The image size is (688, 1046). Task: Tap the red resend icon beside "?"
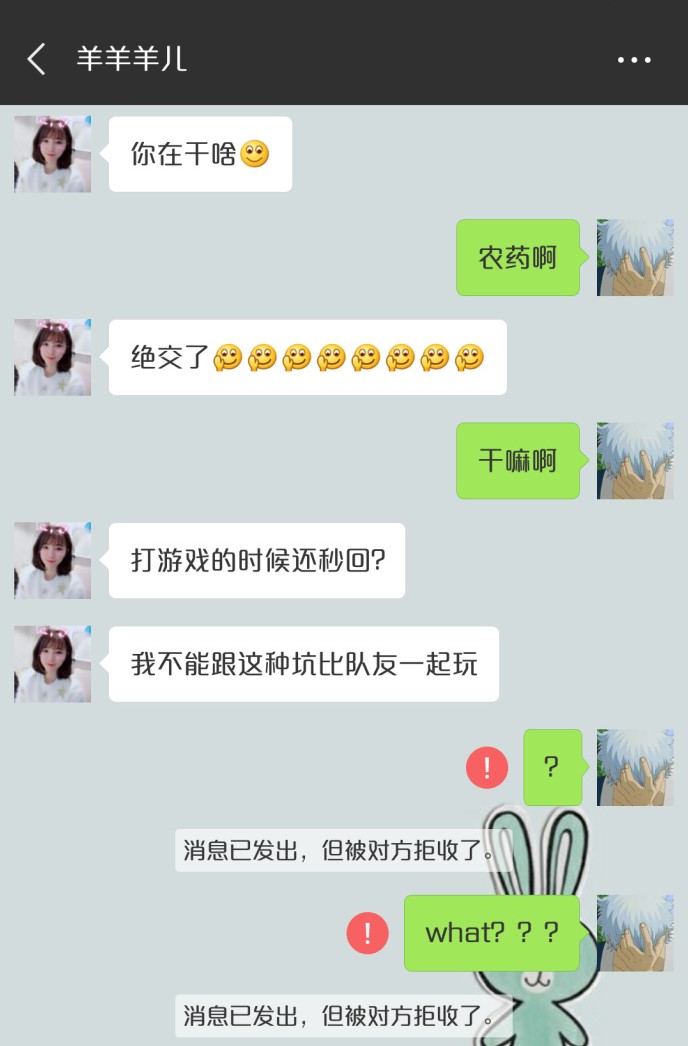tap(487, 768)
